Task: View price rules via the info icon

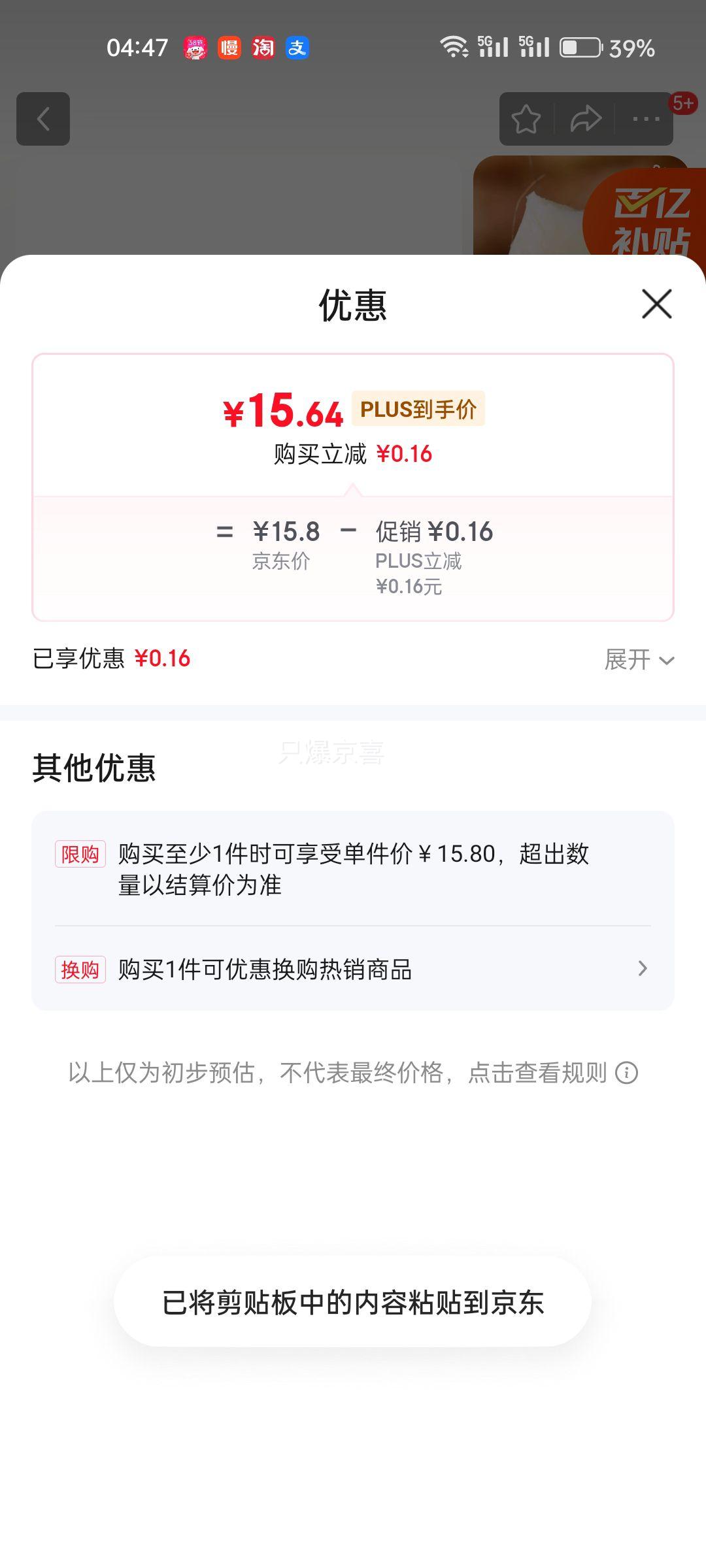Action: 626,1073
